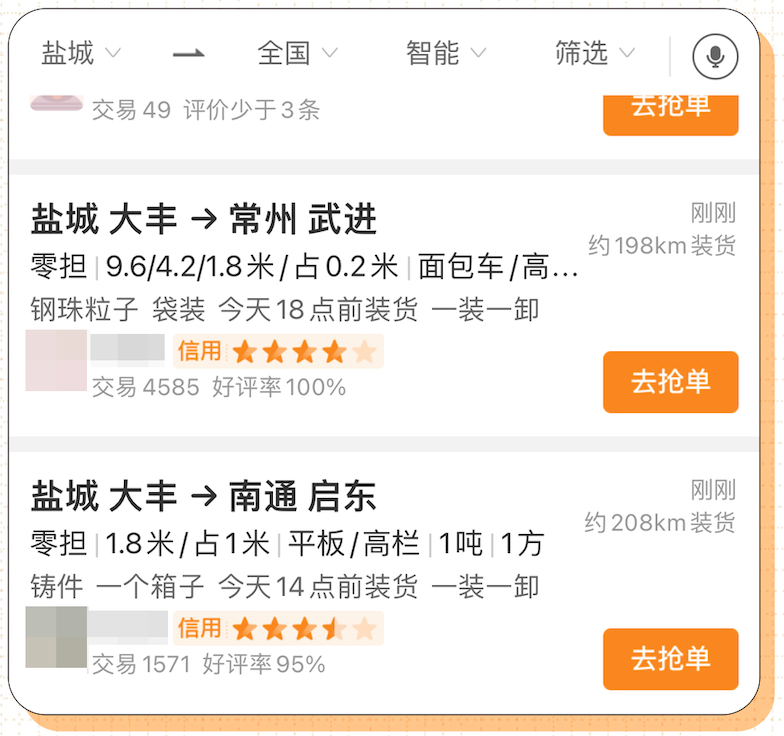The image size is (784, 736).
Task: Tap 去抢单 for the 常州 武进 shipment
Action: 670,382
